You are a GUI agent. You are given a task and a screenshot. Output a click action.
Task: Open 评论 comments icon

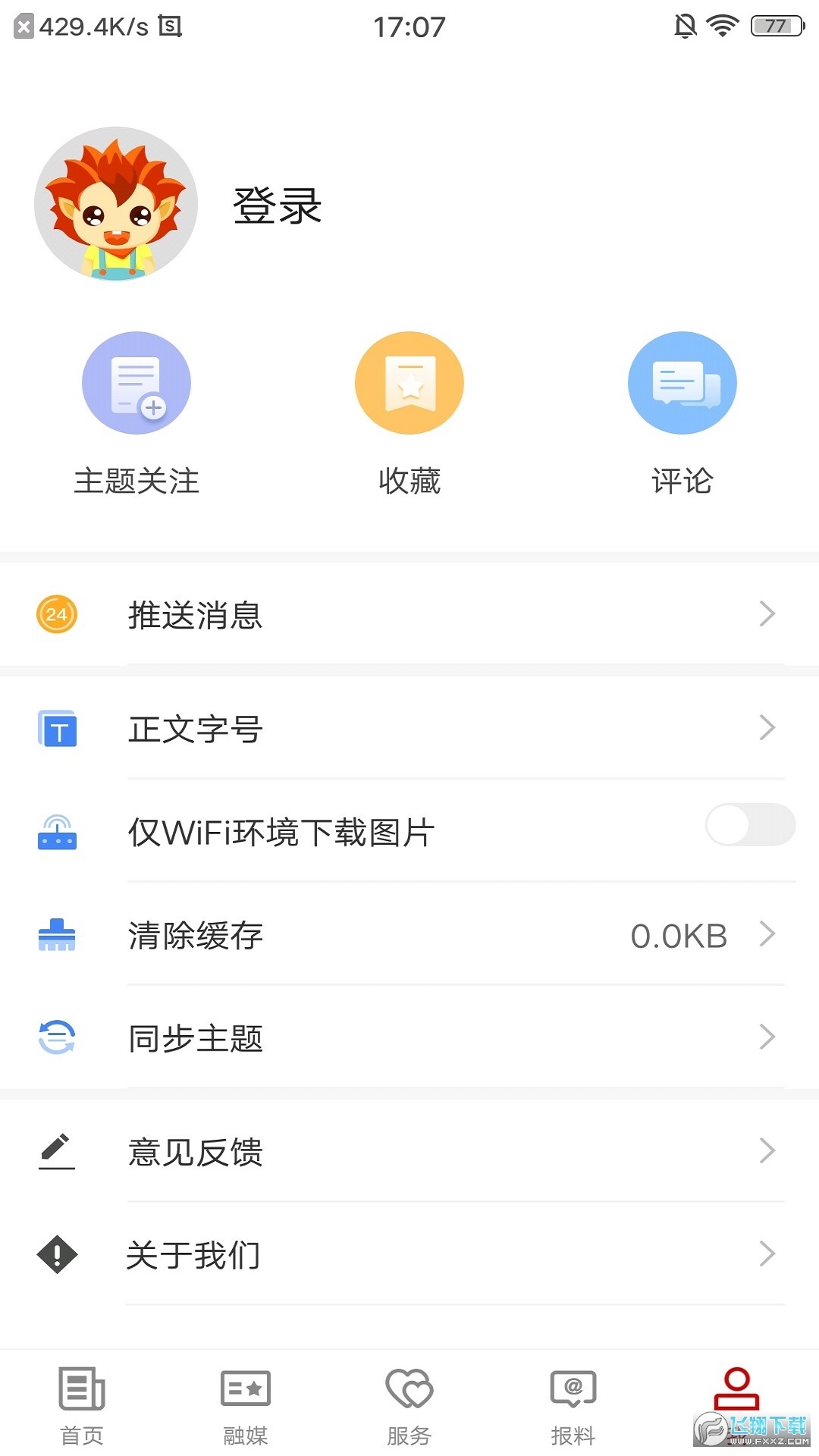coord(682,383)
